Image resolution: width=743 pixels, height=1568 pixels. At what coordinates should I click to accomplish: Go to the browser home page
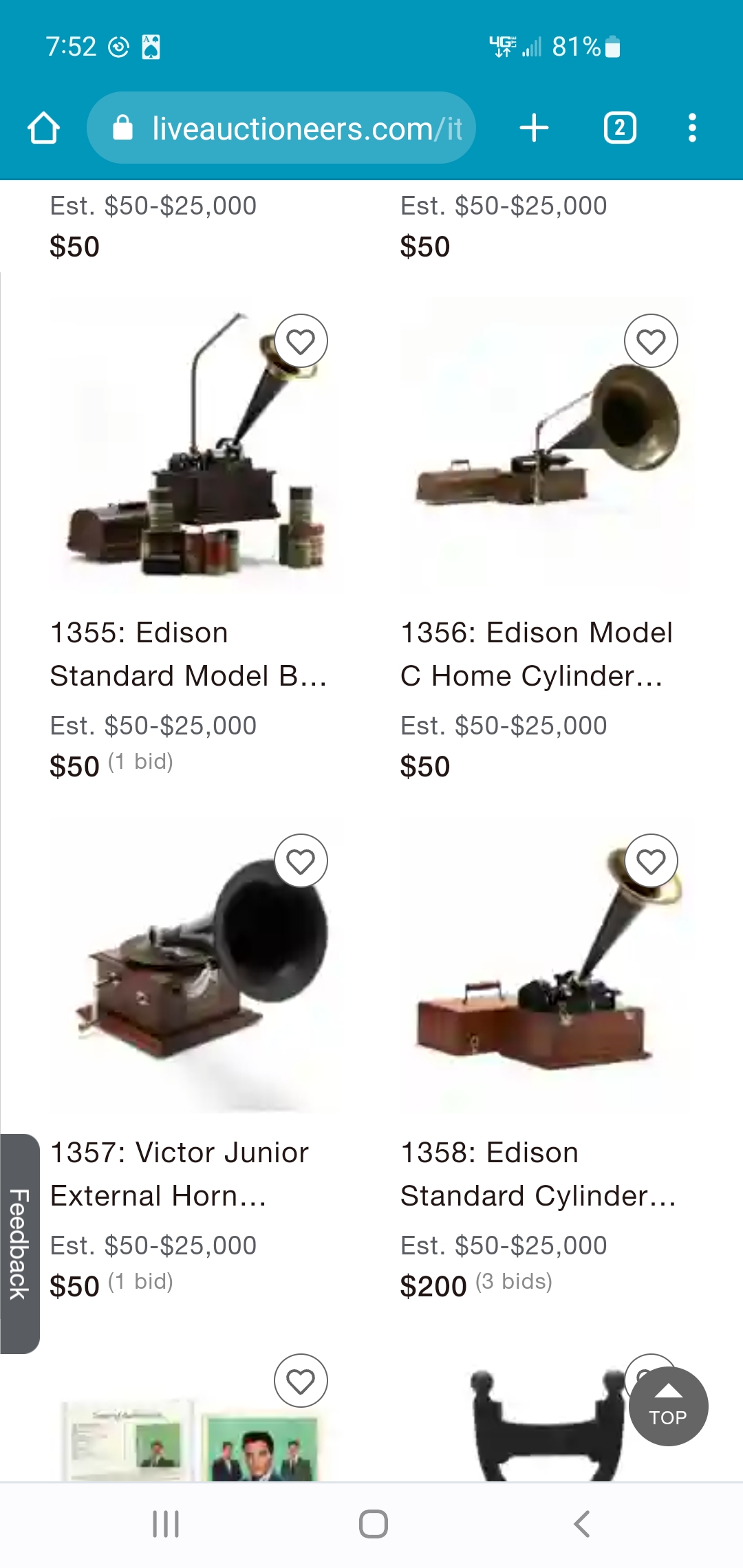(x=43, y=128)
